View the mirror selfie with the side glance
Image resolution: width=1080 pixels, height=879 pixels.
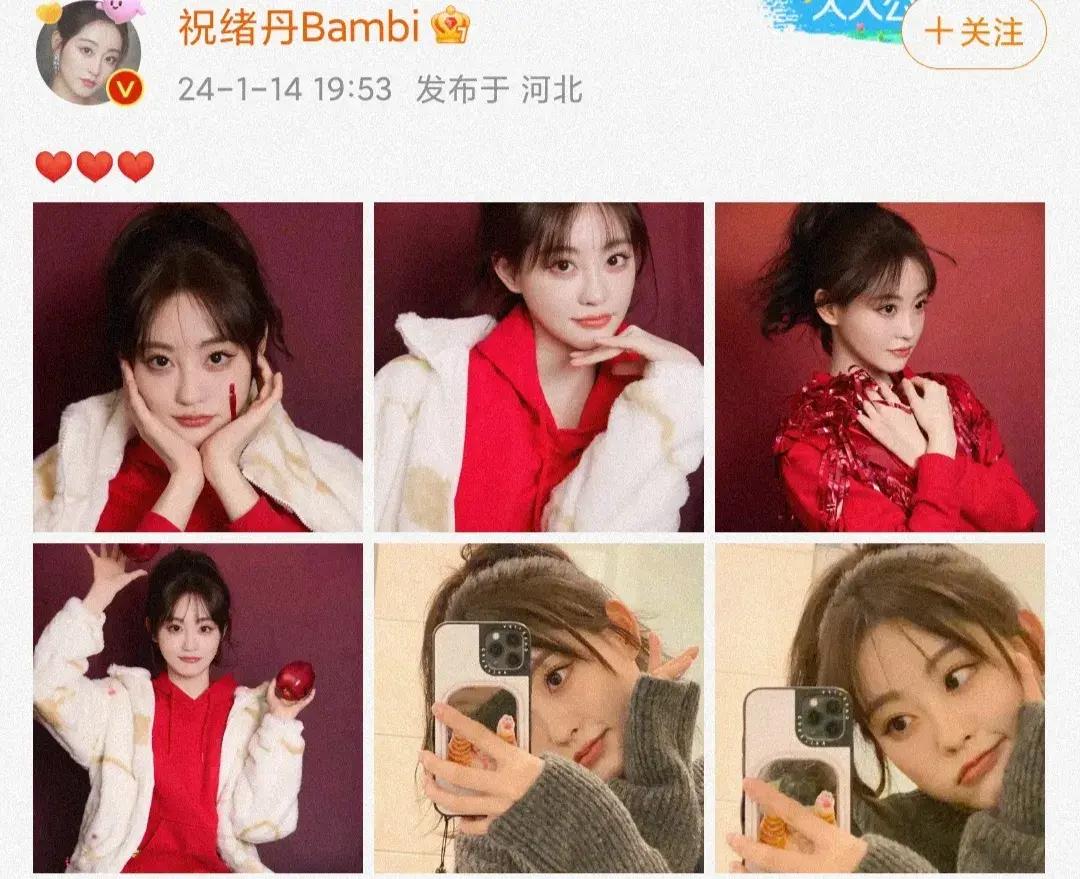[879, 708]
